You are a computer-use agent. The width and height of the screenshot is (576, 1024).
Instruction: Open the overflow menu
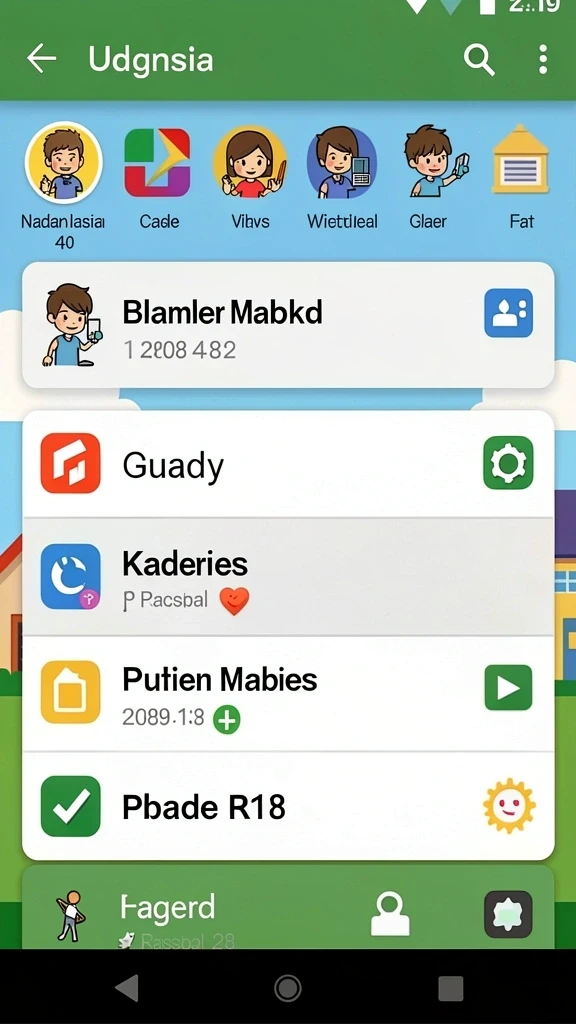tap(543, 59)
